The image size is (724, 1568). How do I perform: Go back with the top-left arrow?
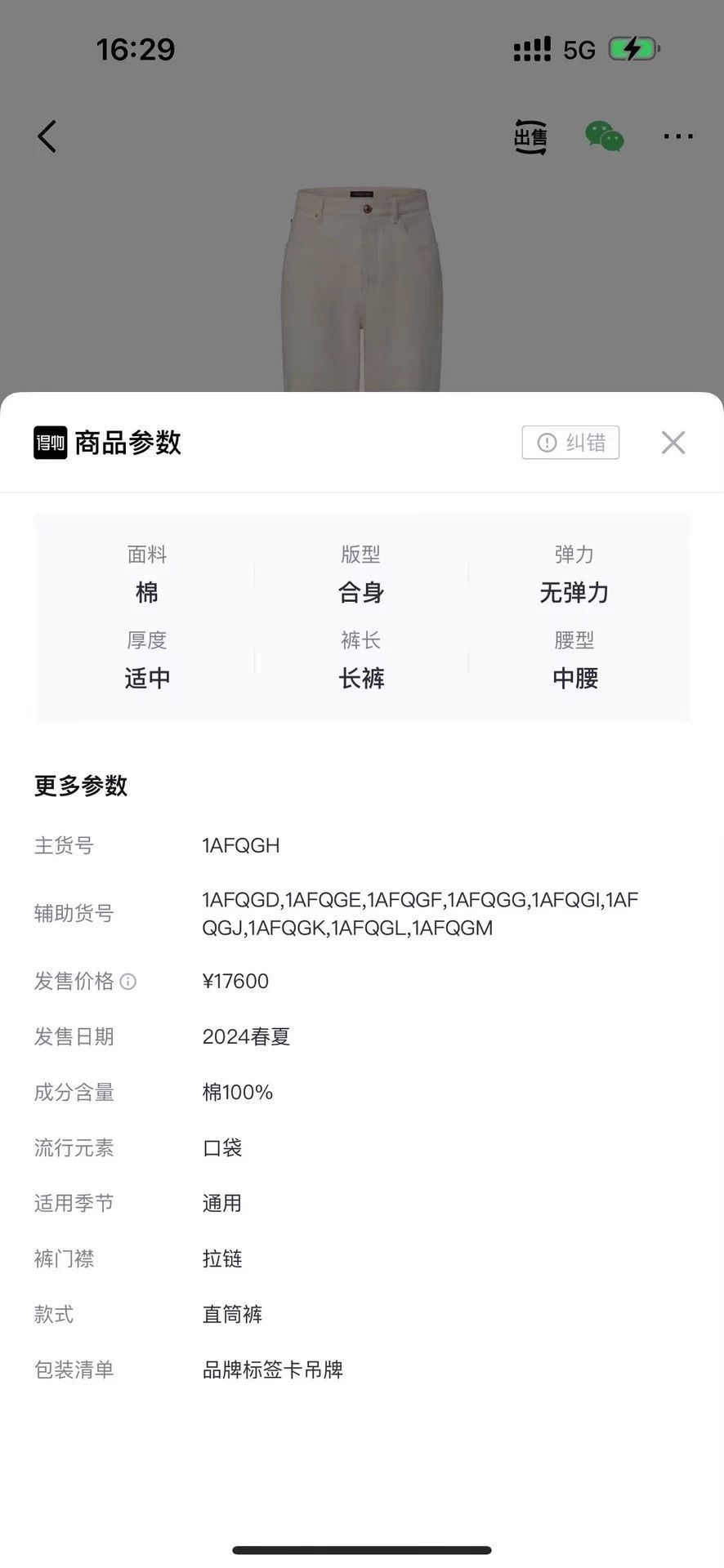[x=47, y=136]
